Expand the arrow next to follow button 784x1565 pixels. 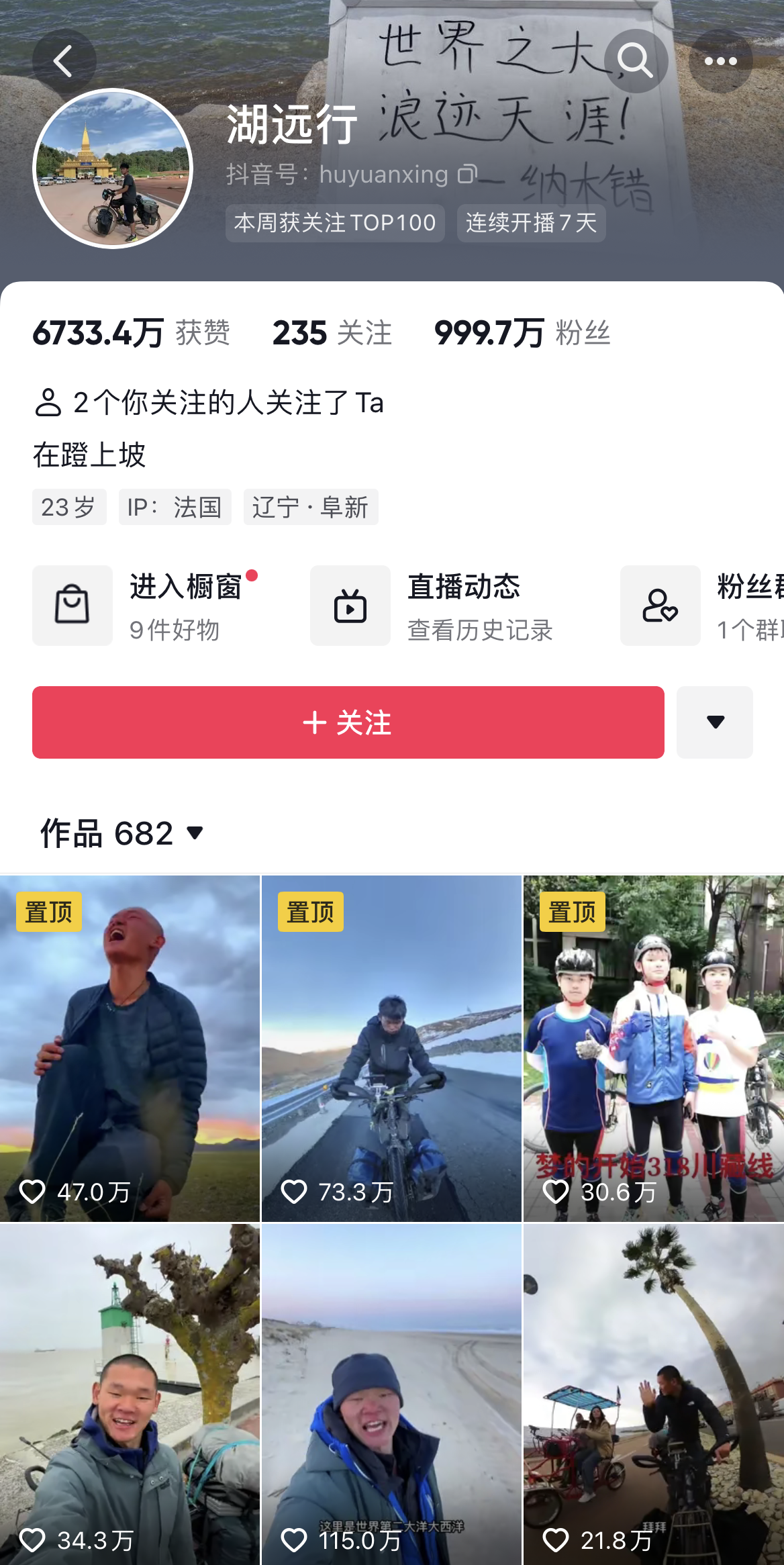coord(715,722)
